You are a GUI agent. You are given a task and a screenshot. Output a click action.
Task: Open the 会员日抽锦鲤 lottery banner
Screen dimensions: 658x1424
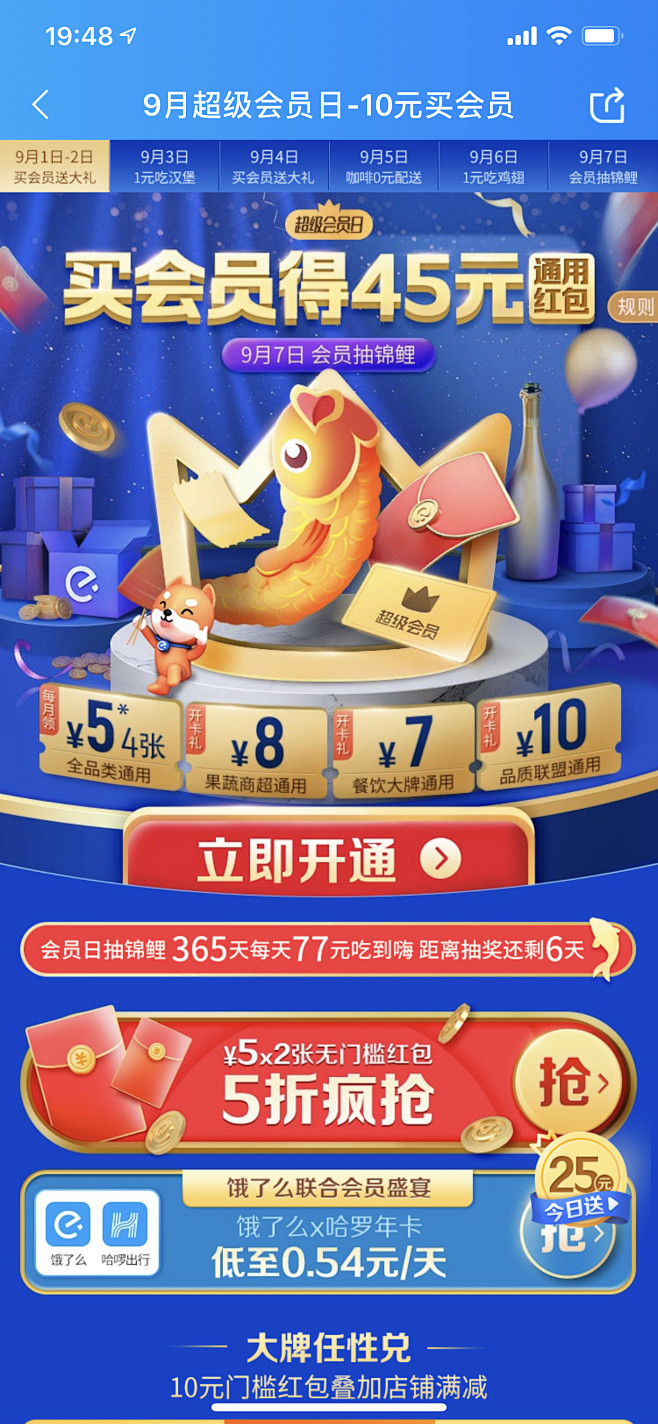pos(328,949)
